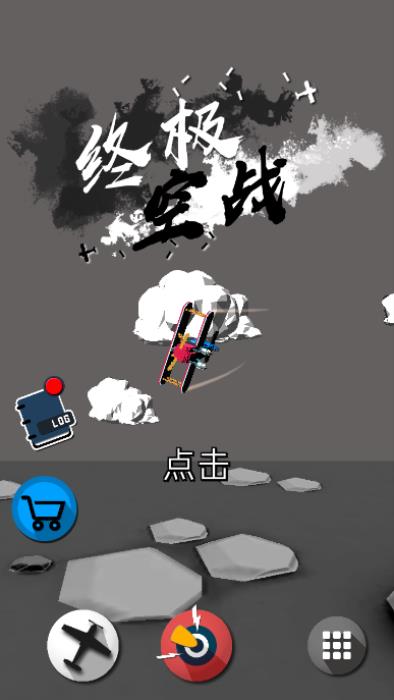Open the grid menu button
Viewport: 394px width, 700px height.
pos(337,646)
